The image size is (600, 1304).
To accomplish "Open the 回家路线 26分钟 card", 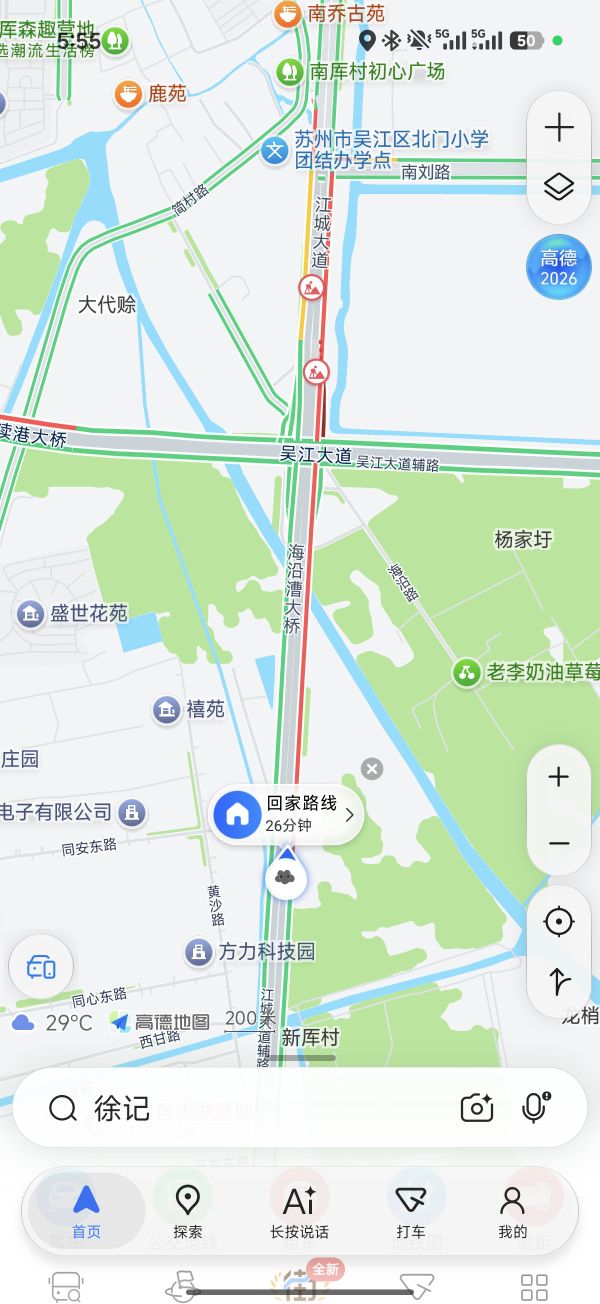I will (286, 814).
